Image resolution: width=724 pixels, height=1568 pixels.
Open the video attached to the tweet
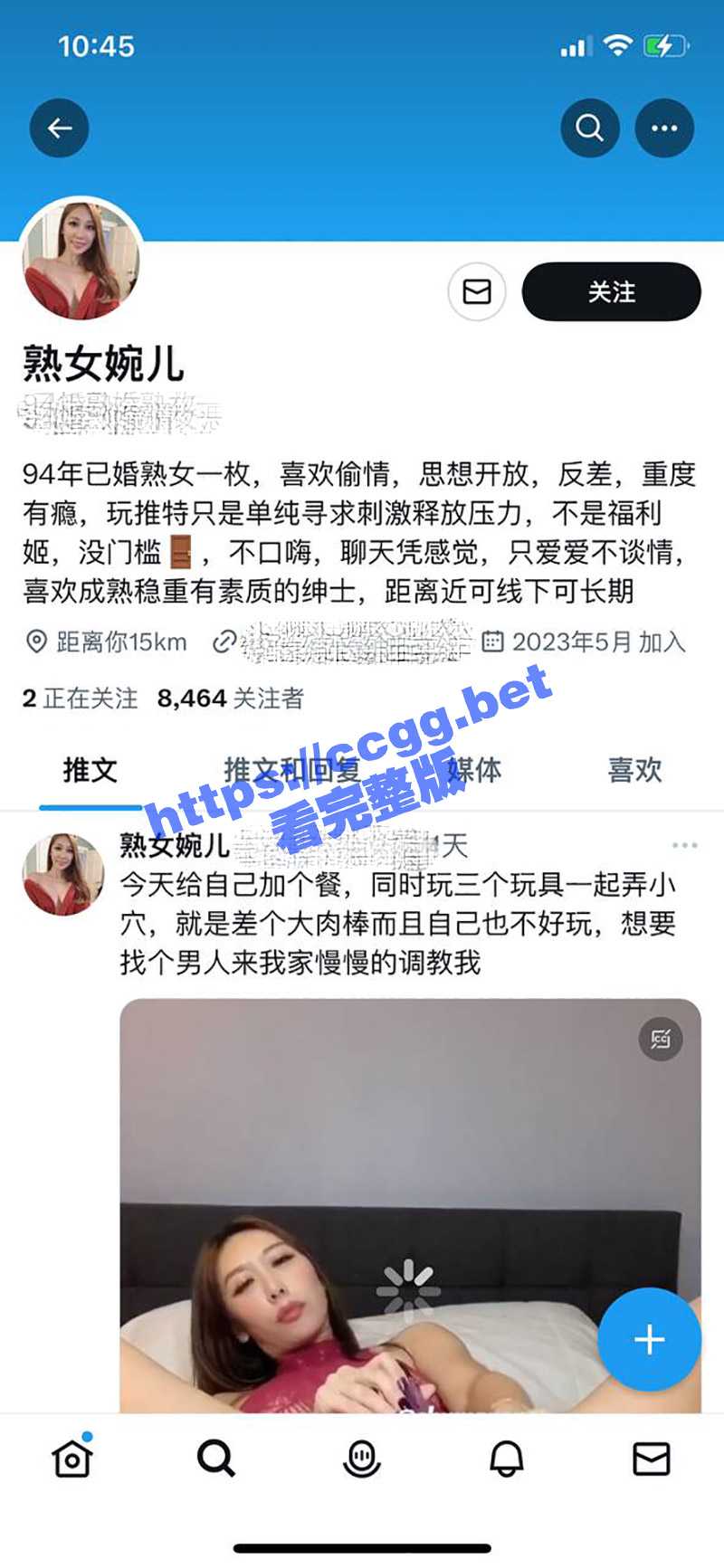click(x=409, y=1203)
